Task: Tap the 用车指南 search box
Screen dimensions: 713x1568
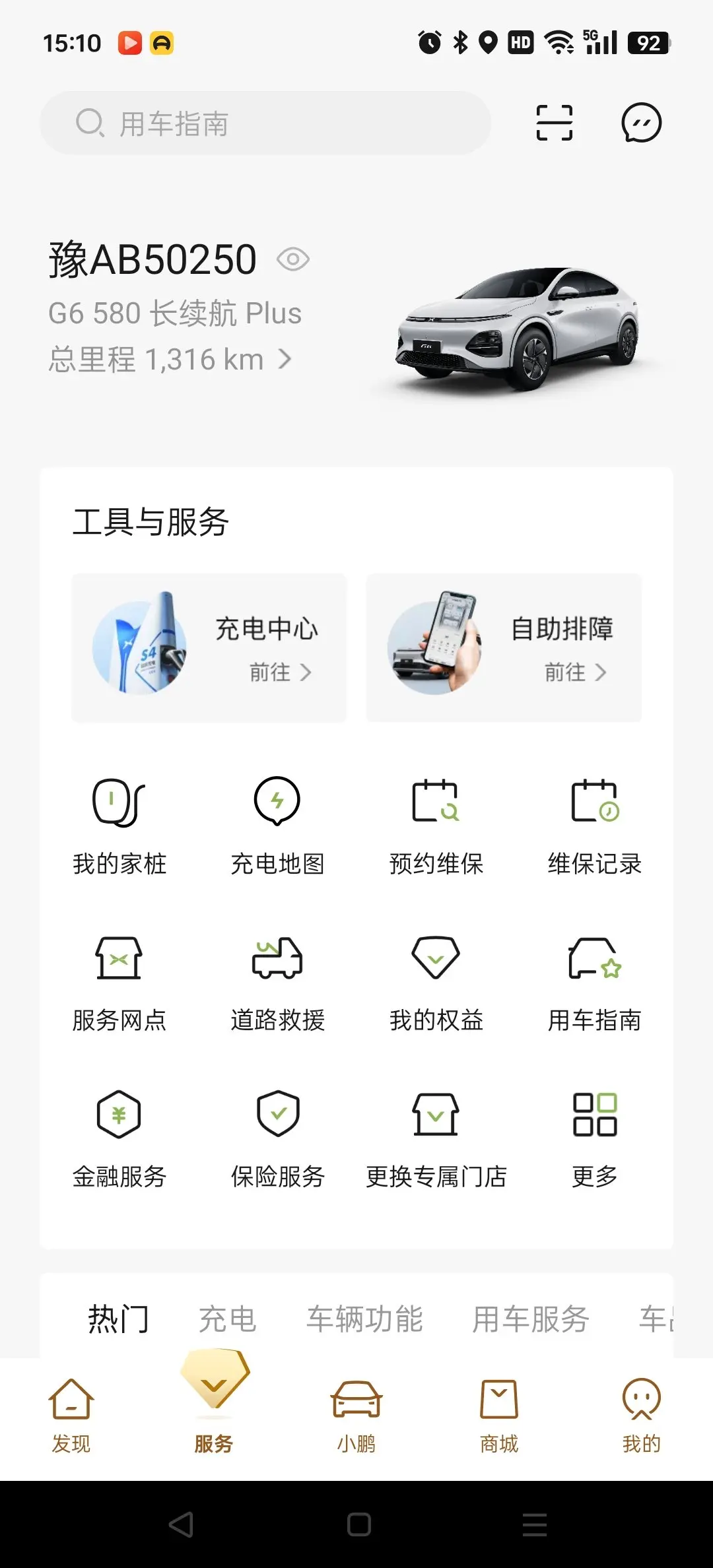Action: click(x=264, y=123)
